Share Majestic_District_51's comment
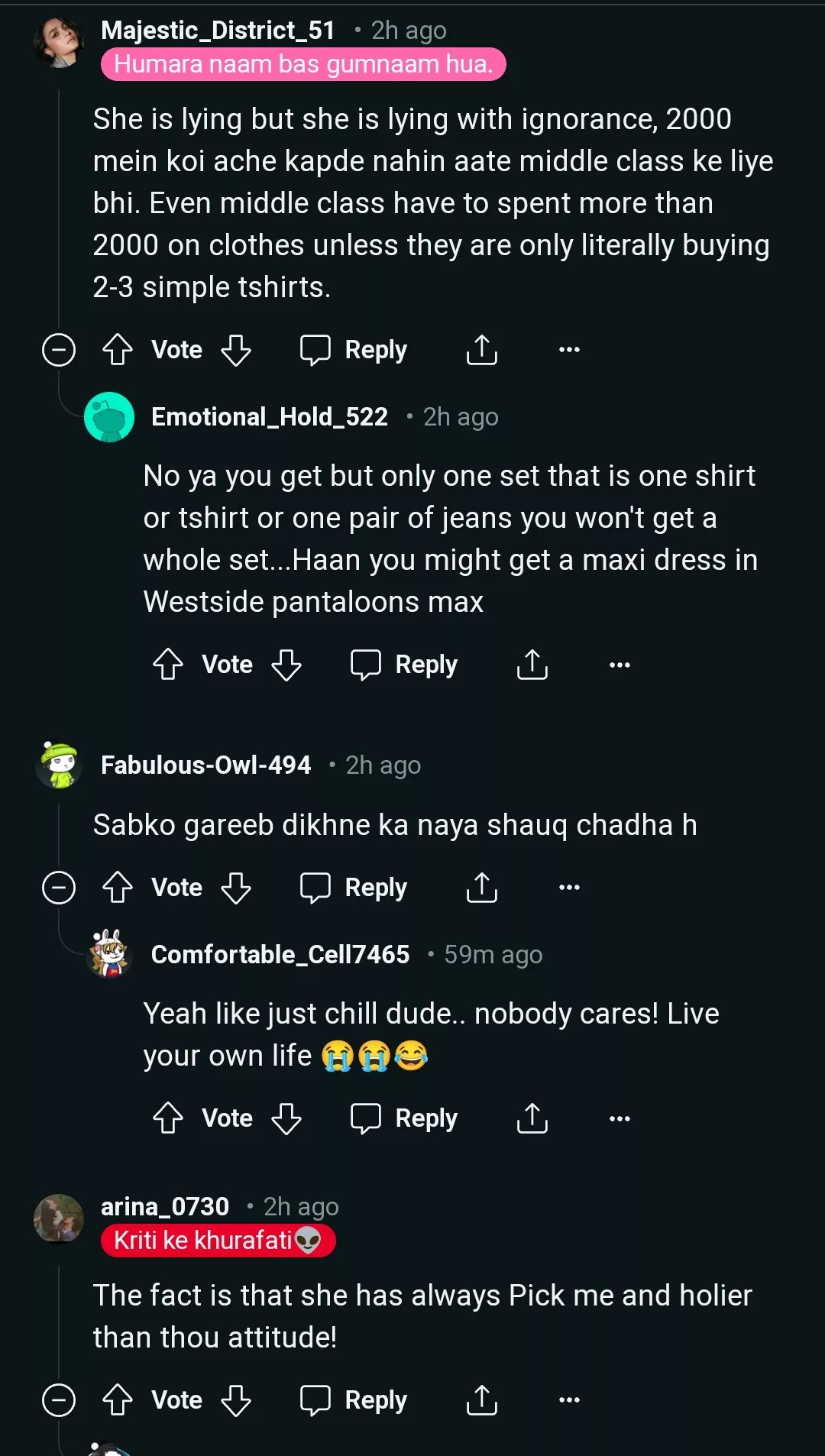Image resolution: width=825 pixels, height=1456 pixels. (481, 350)
